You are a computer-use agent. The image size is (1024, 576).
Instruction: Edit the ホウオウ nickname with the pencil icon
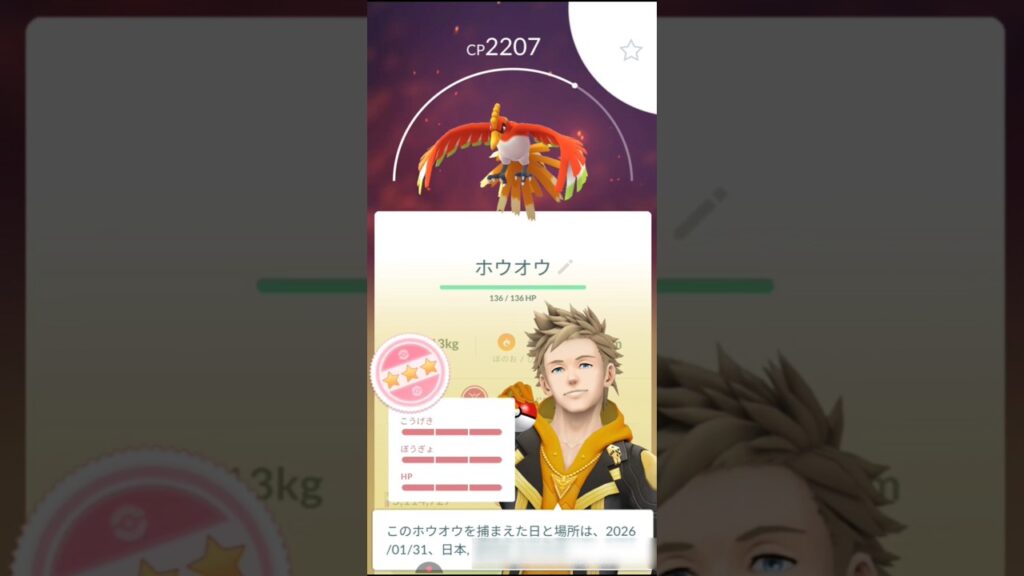(x=566, y=267)
